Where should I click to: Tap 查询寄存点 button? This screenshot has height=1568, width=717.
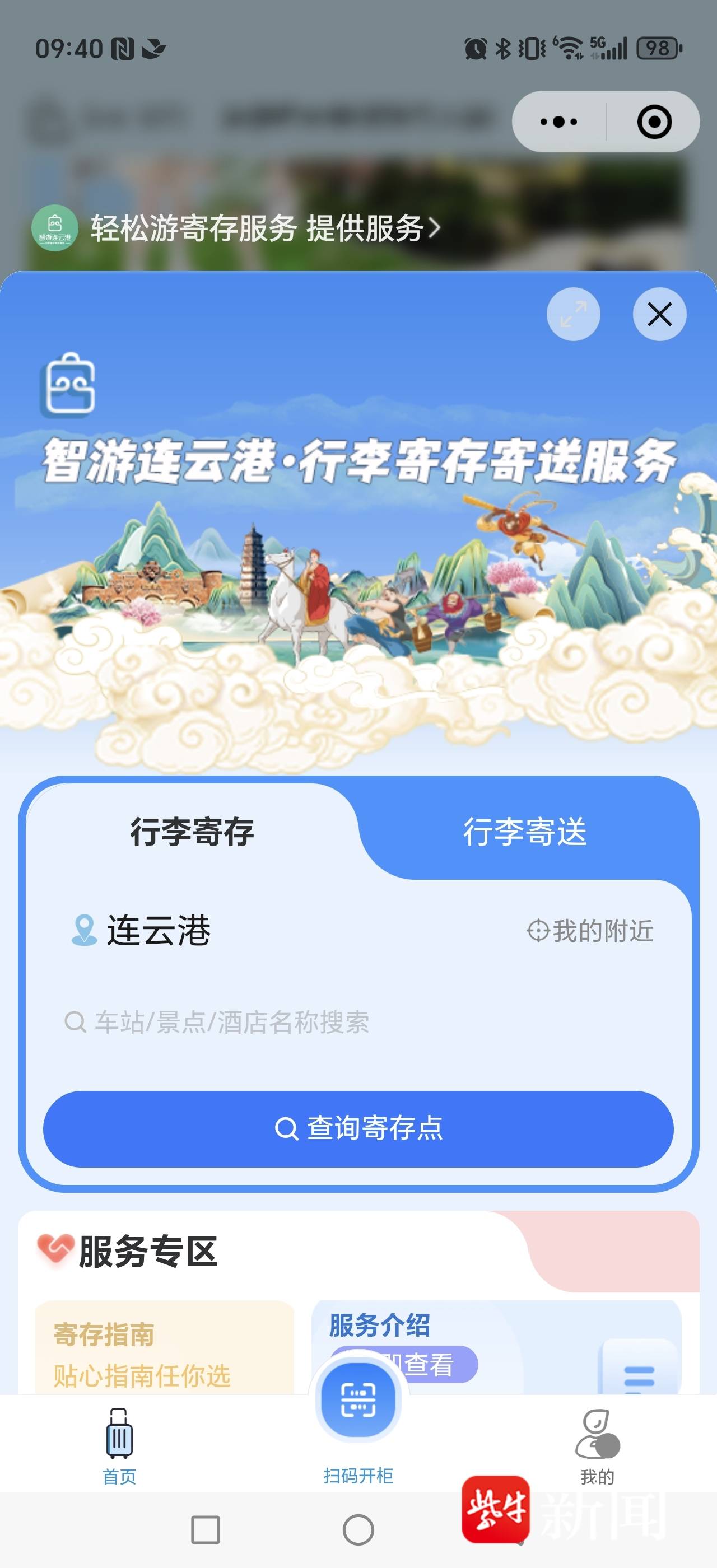(358, 1128)
